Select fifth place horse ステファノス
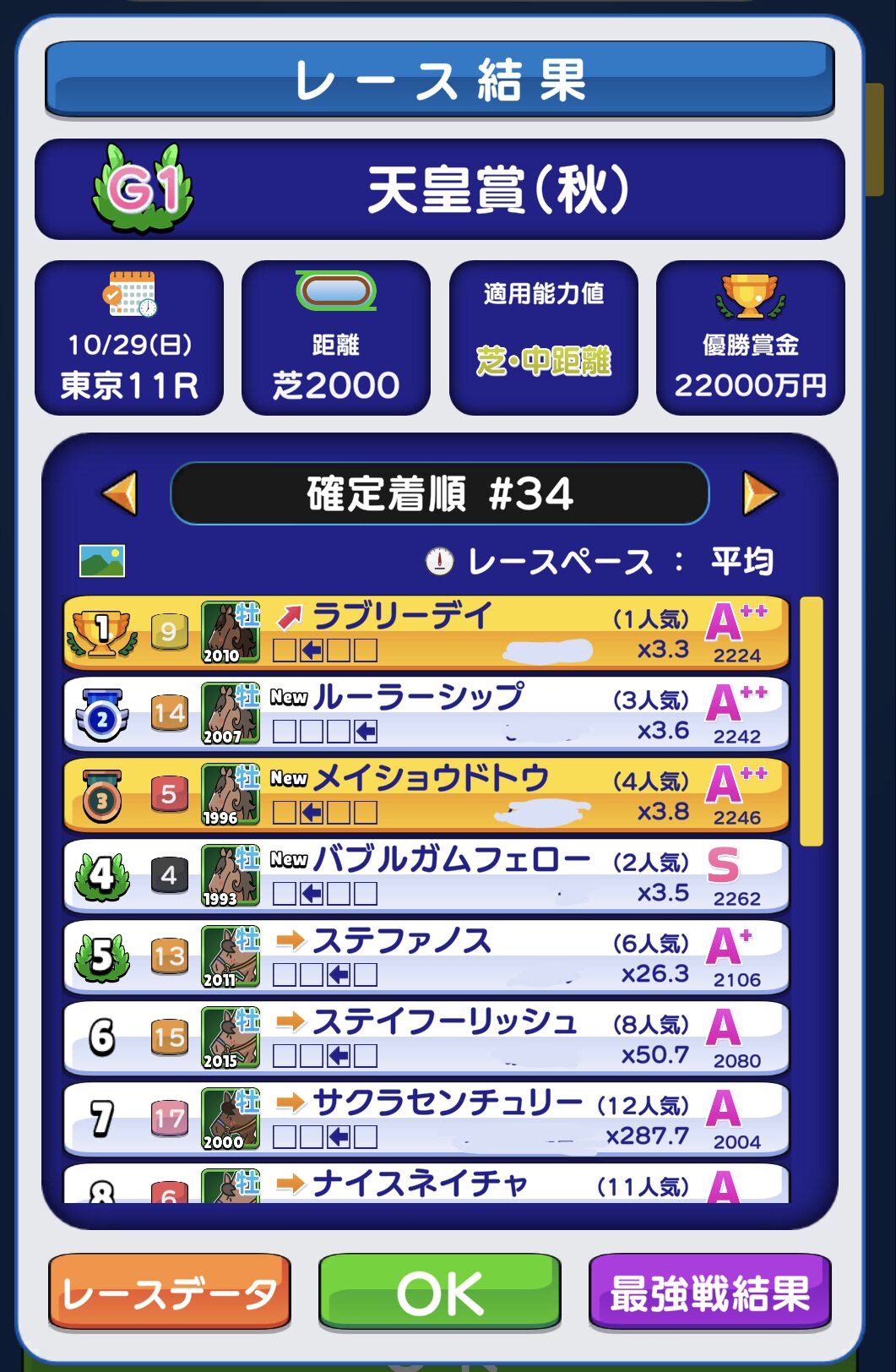 [426, 957]
